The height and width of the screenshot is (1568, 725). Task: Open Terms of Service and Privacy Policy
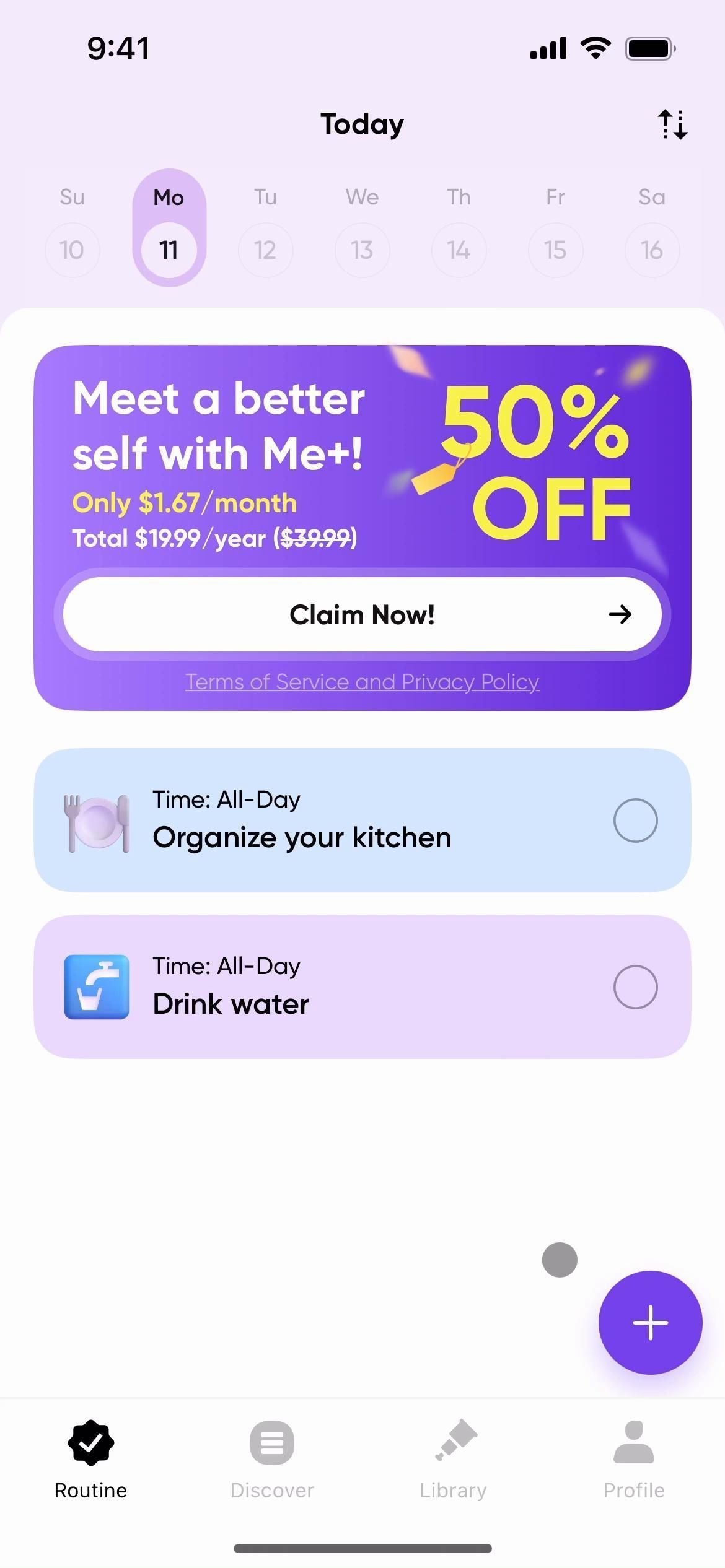(362, 682)
